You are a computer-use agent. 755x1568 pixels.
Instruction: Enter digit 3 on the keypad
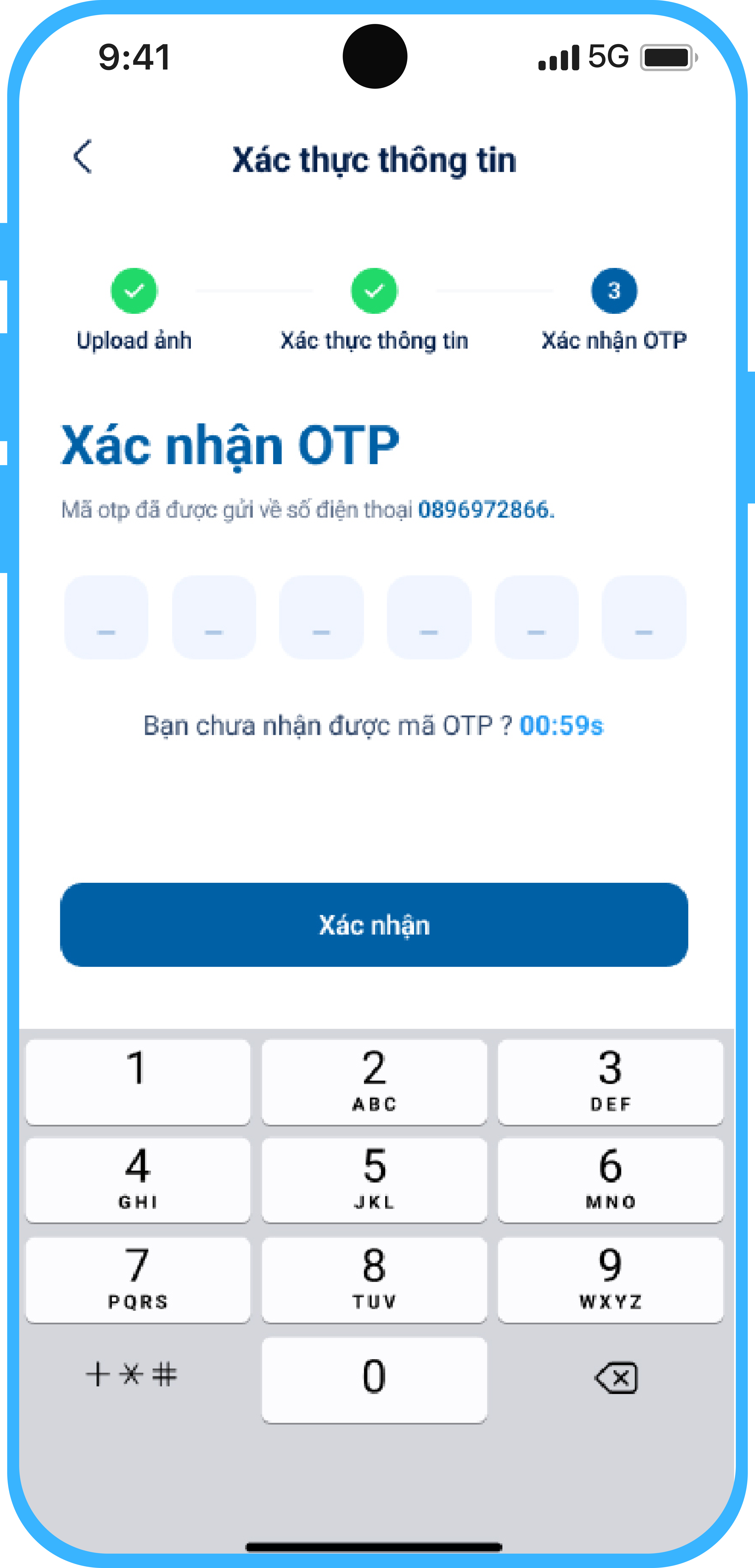tap(610, 1082)
